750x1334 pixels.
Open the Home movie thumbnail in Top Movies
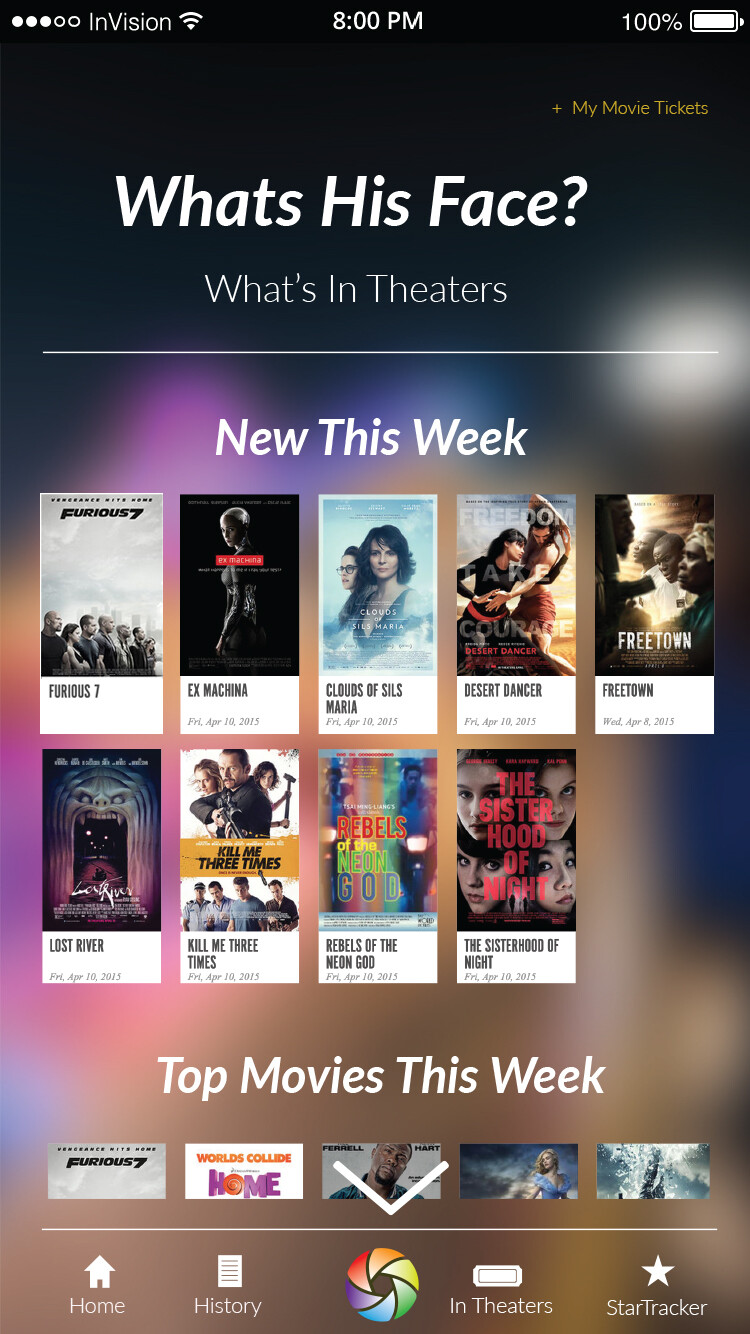click(245, 1171)
